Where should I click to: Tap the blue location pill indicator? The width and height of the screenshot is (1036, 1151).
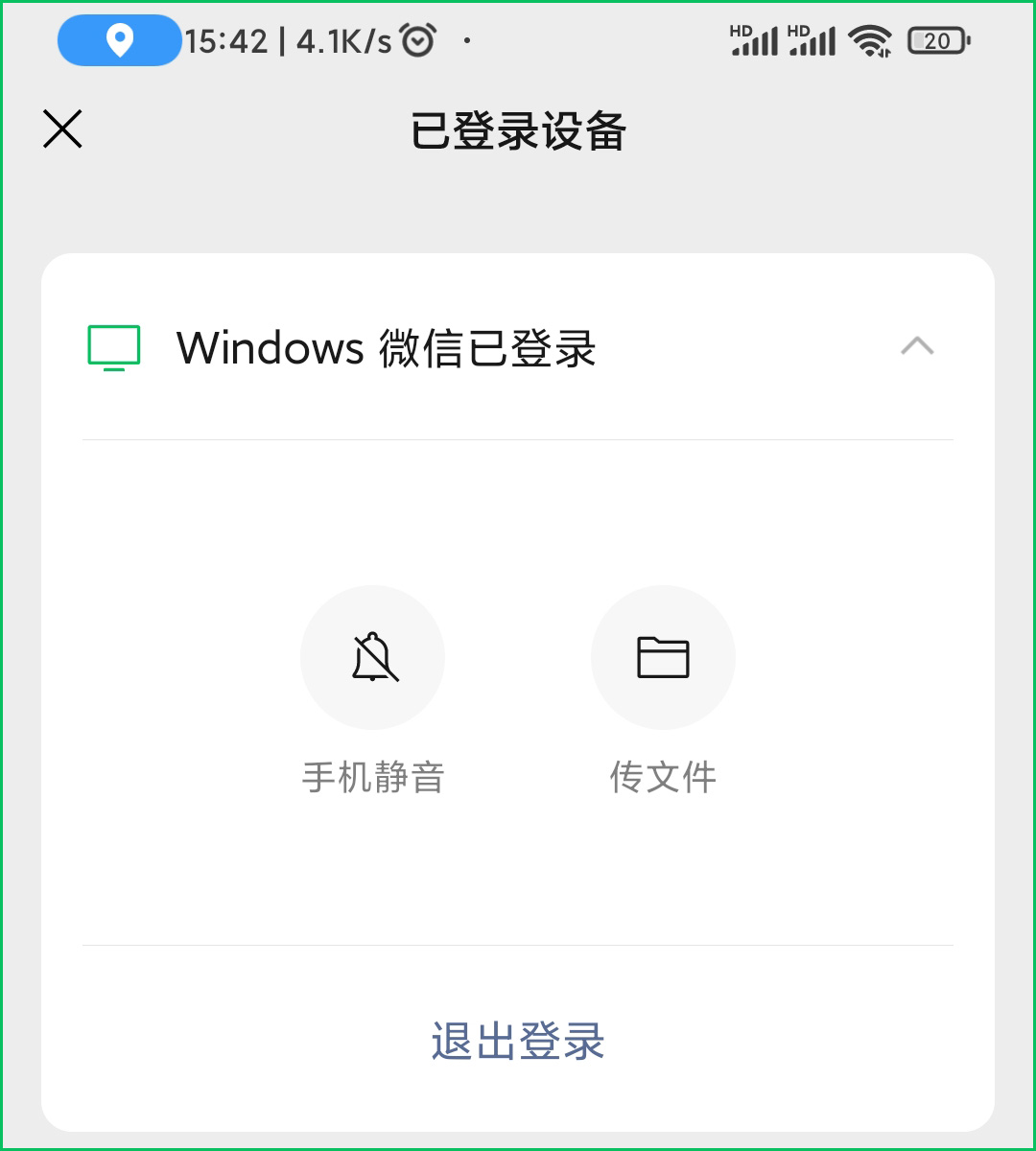tap(119, 40)
